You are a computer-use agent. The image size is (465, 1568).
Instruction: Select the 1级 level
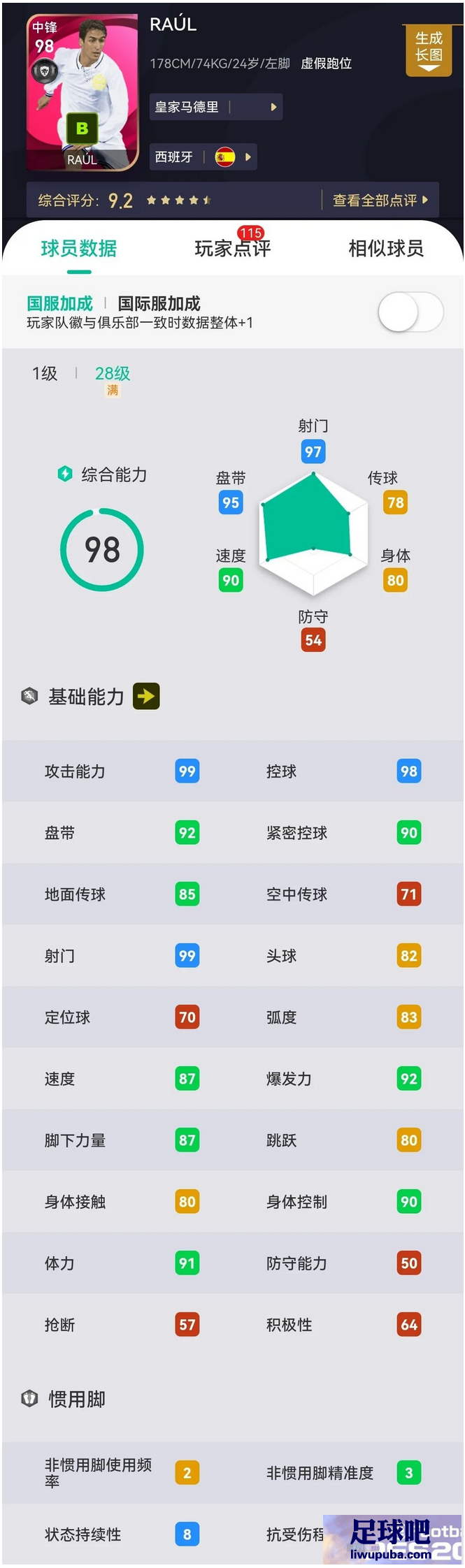pyautogui.click(x=45, y=374)
